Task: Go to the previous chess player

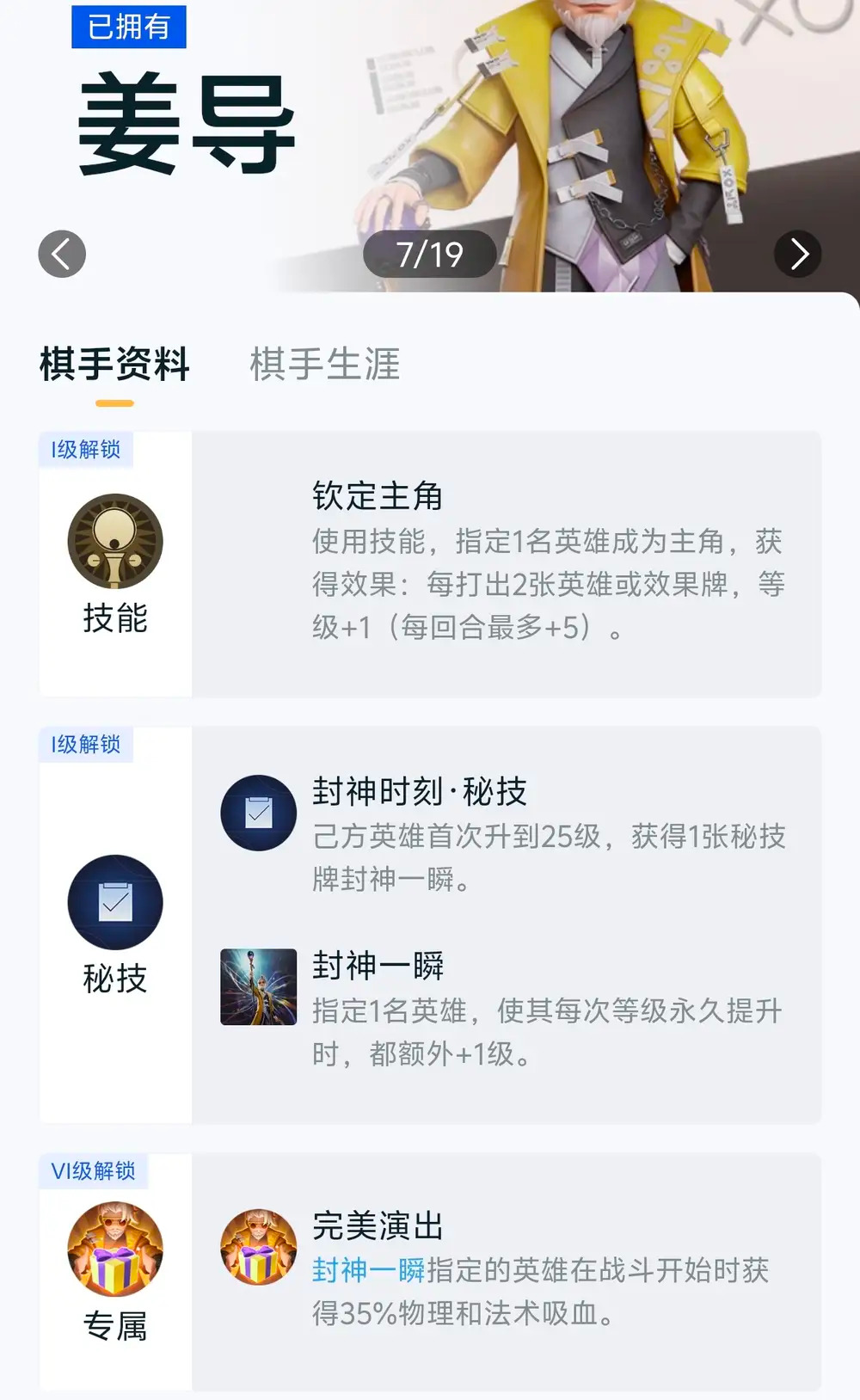Action: point(62,254)
